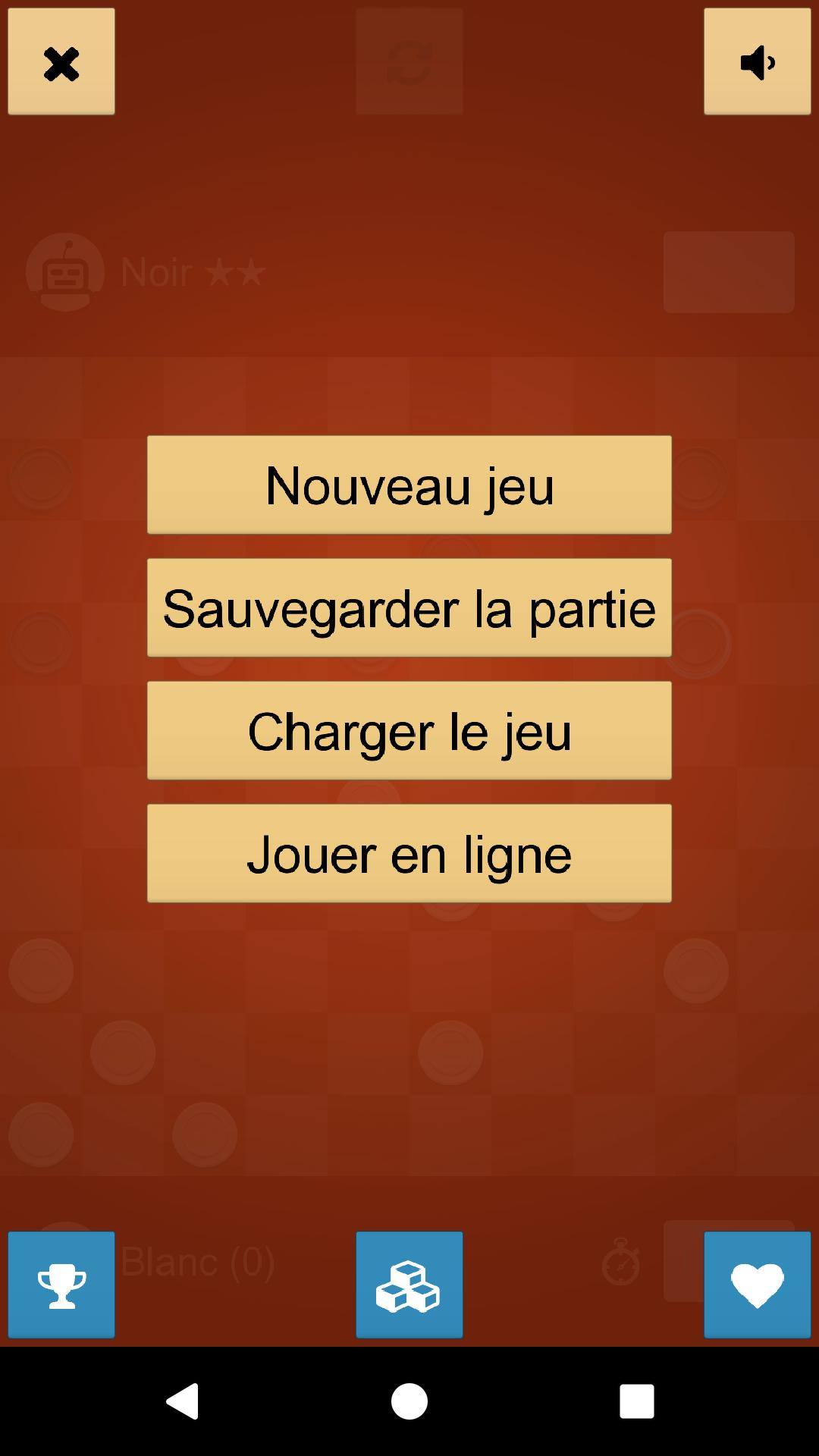Close the menu with the X button

click(61, 62)
